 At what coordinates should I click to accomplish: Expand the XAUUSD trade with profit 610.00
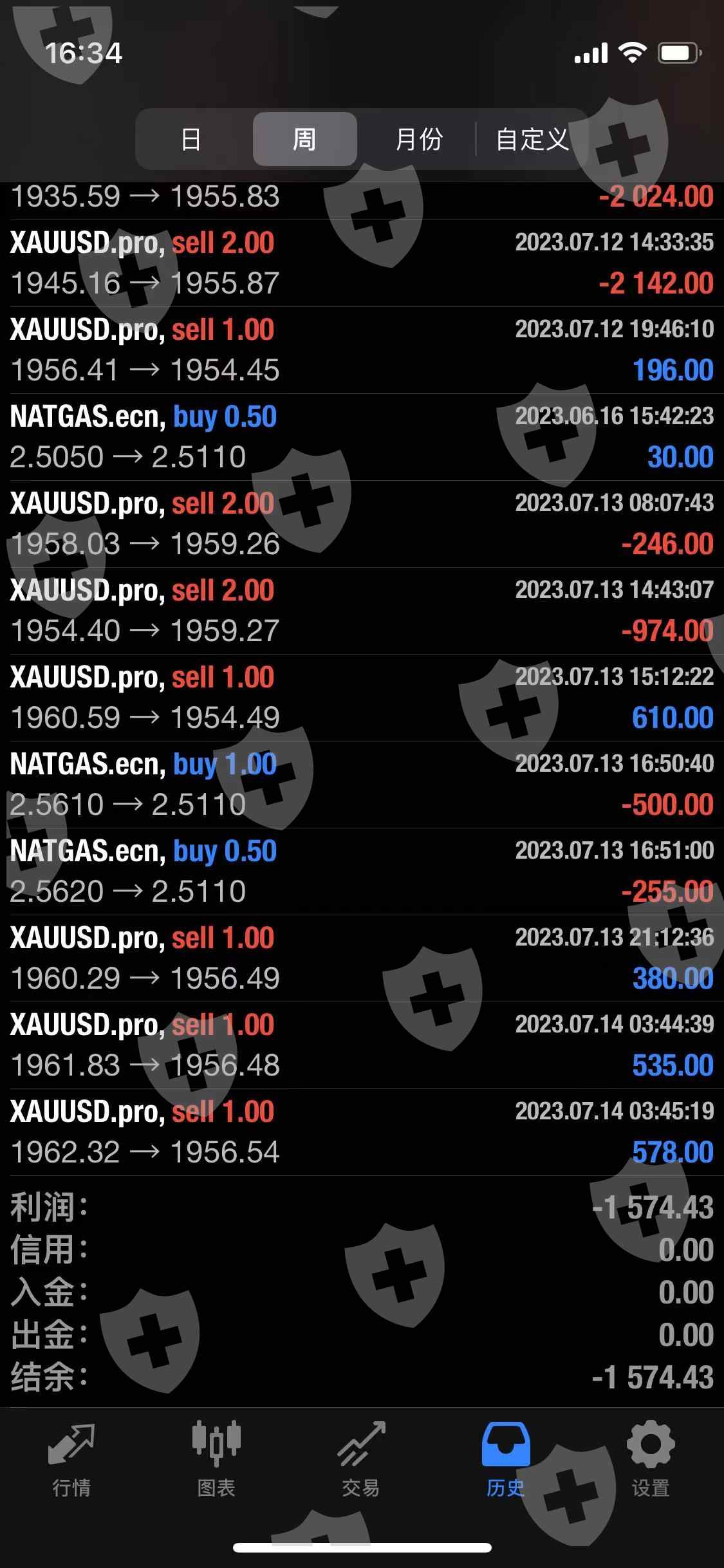click(x=362, y=697)
